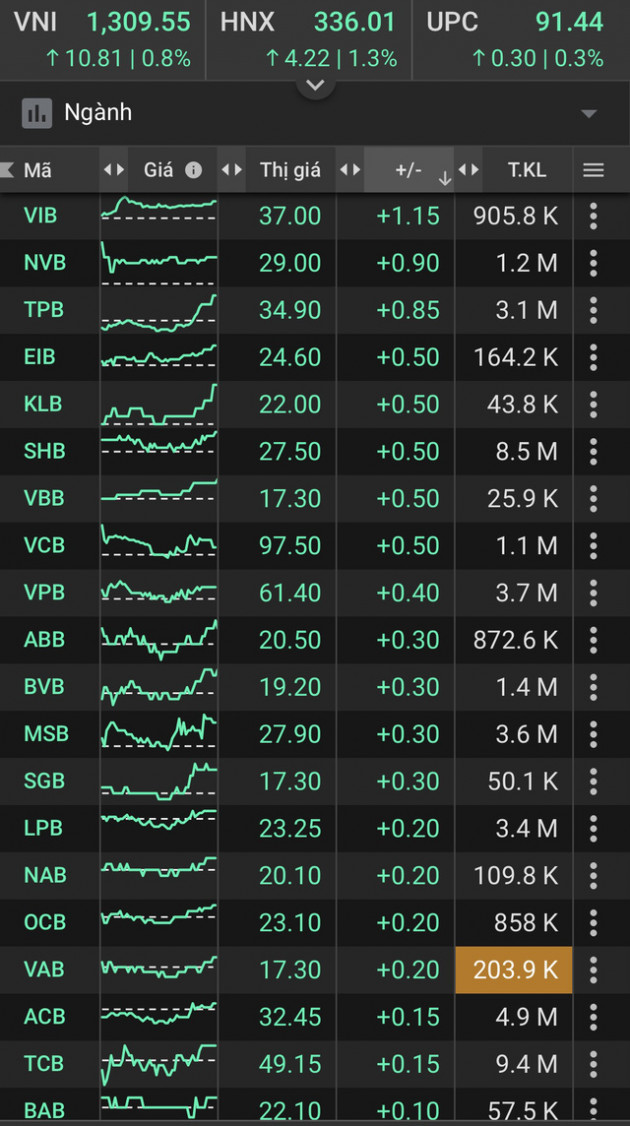This screenshot has height=1126, width=630.
Task: Sort by the +/- column header
Action: click(x=408, y=170)
